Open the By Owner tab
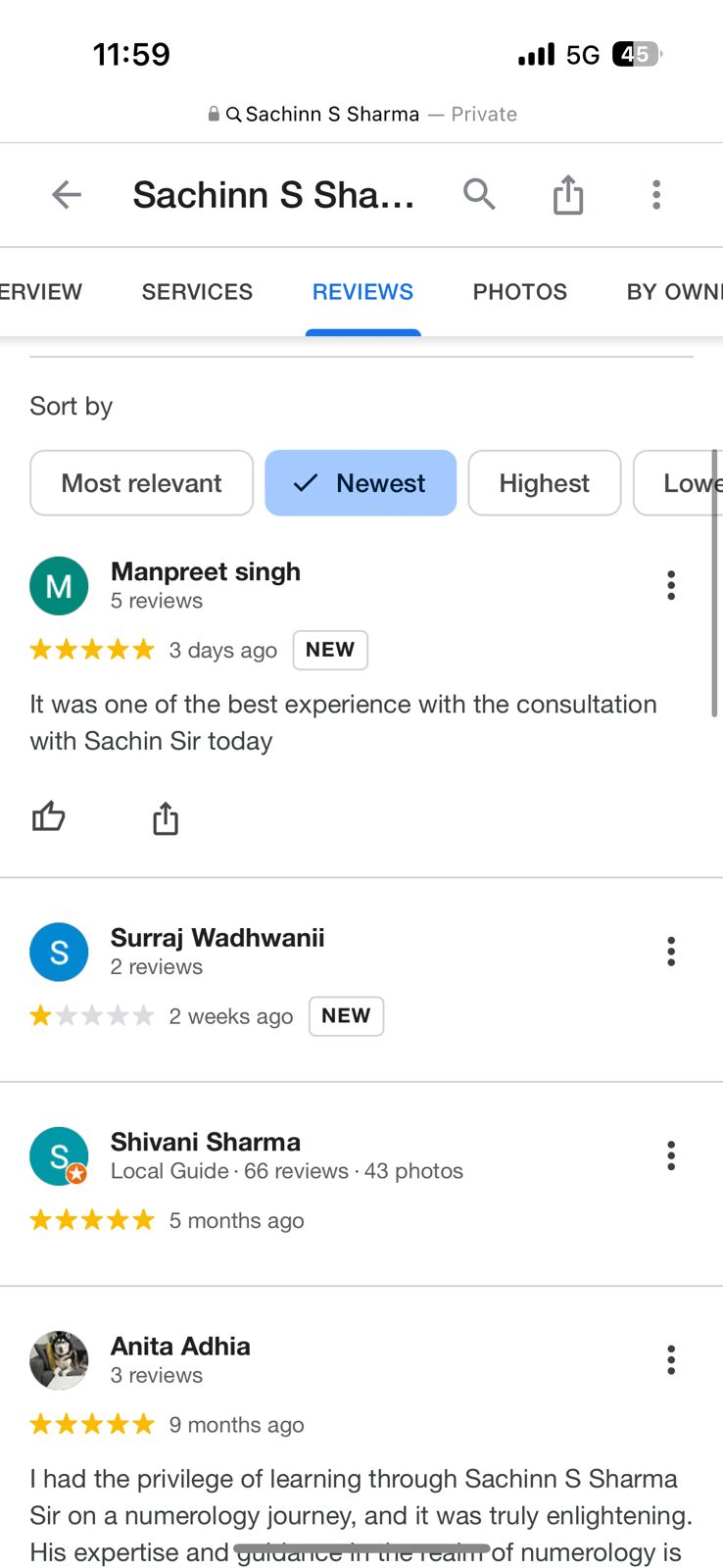The image size is (723, 1568). (674, 292)
